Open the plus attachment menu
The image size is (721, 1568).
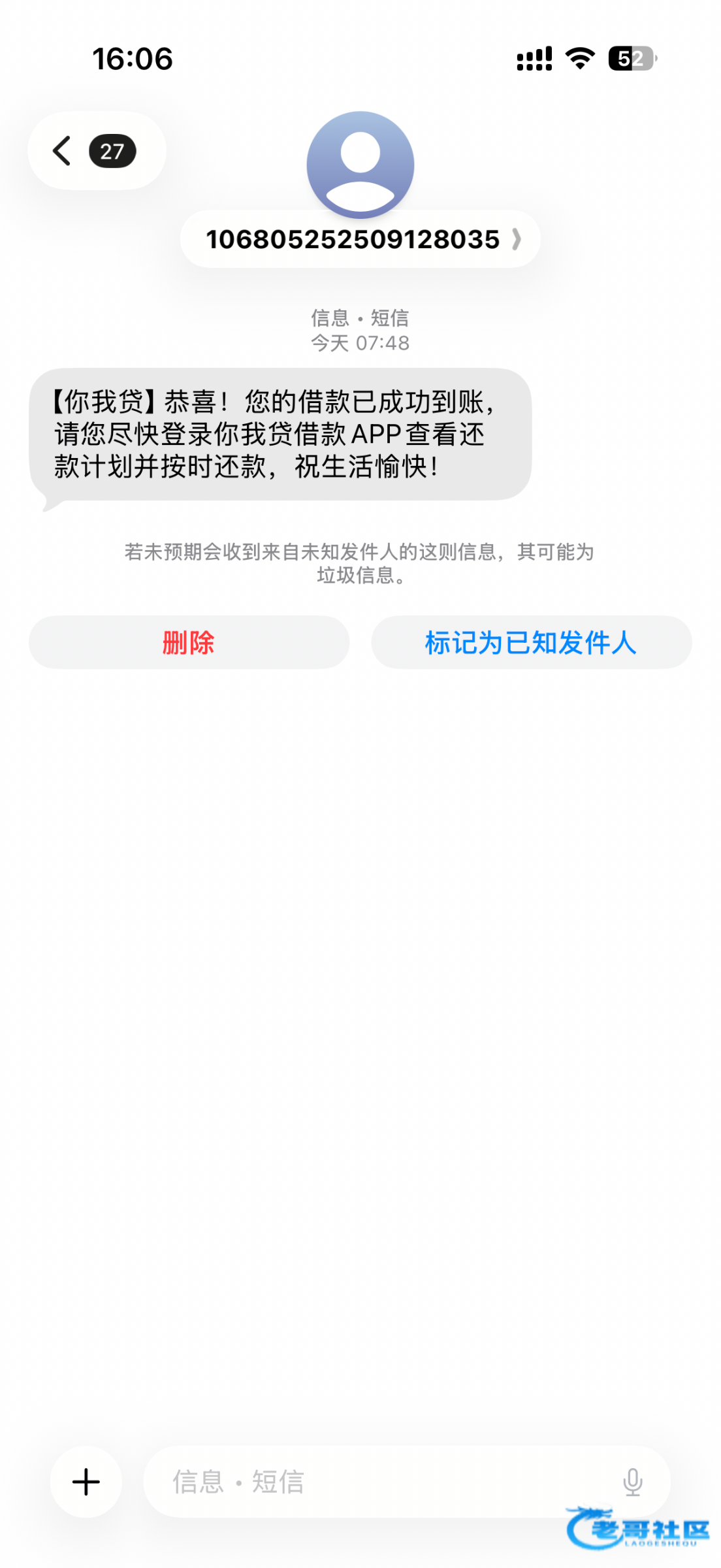coord(86,1481)
